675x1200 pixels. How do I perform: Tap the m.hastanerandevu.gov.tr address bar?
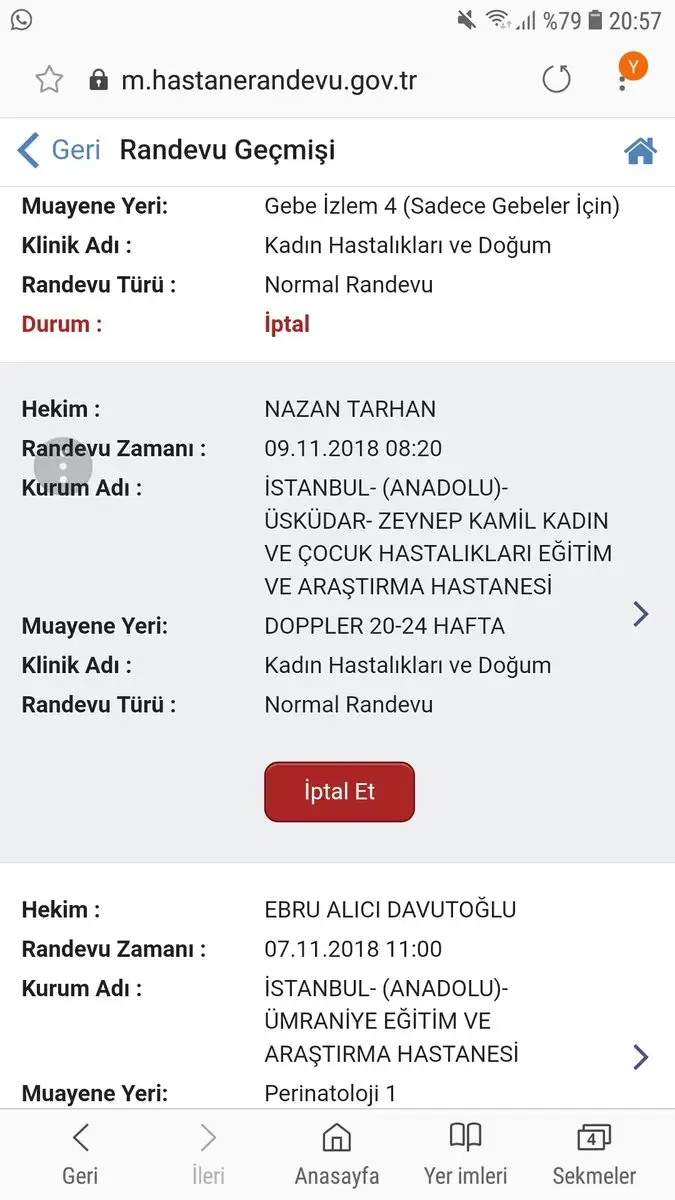coord(269,80)
